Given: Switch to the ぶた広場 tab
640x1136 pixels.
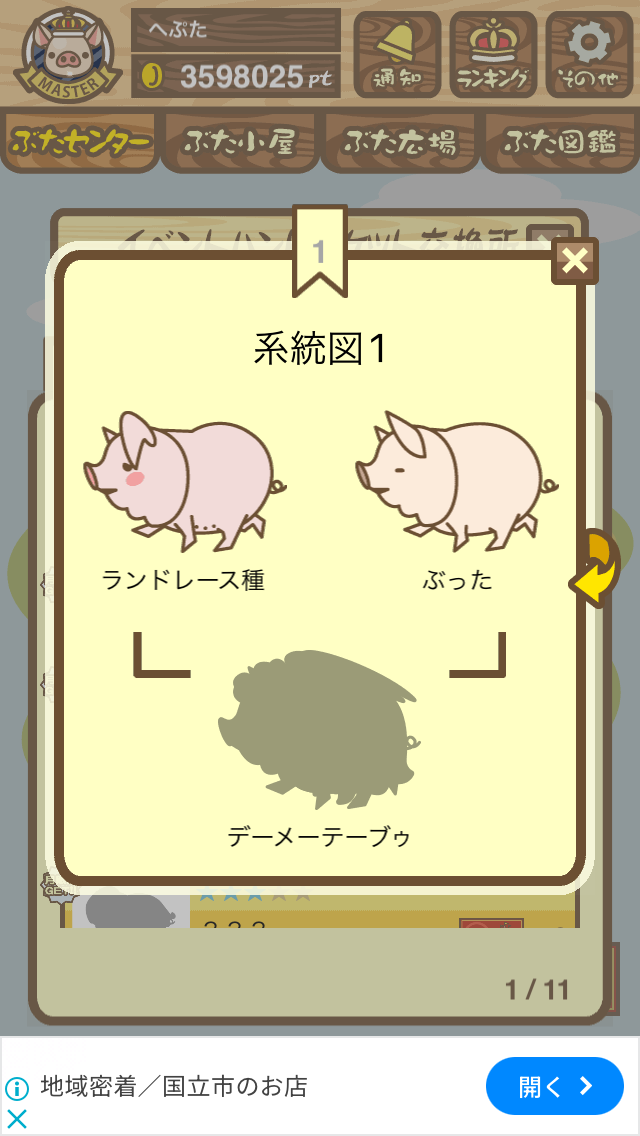Looking at the screenshot, I should [400, 142].
